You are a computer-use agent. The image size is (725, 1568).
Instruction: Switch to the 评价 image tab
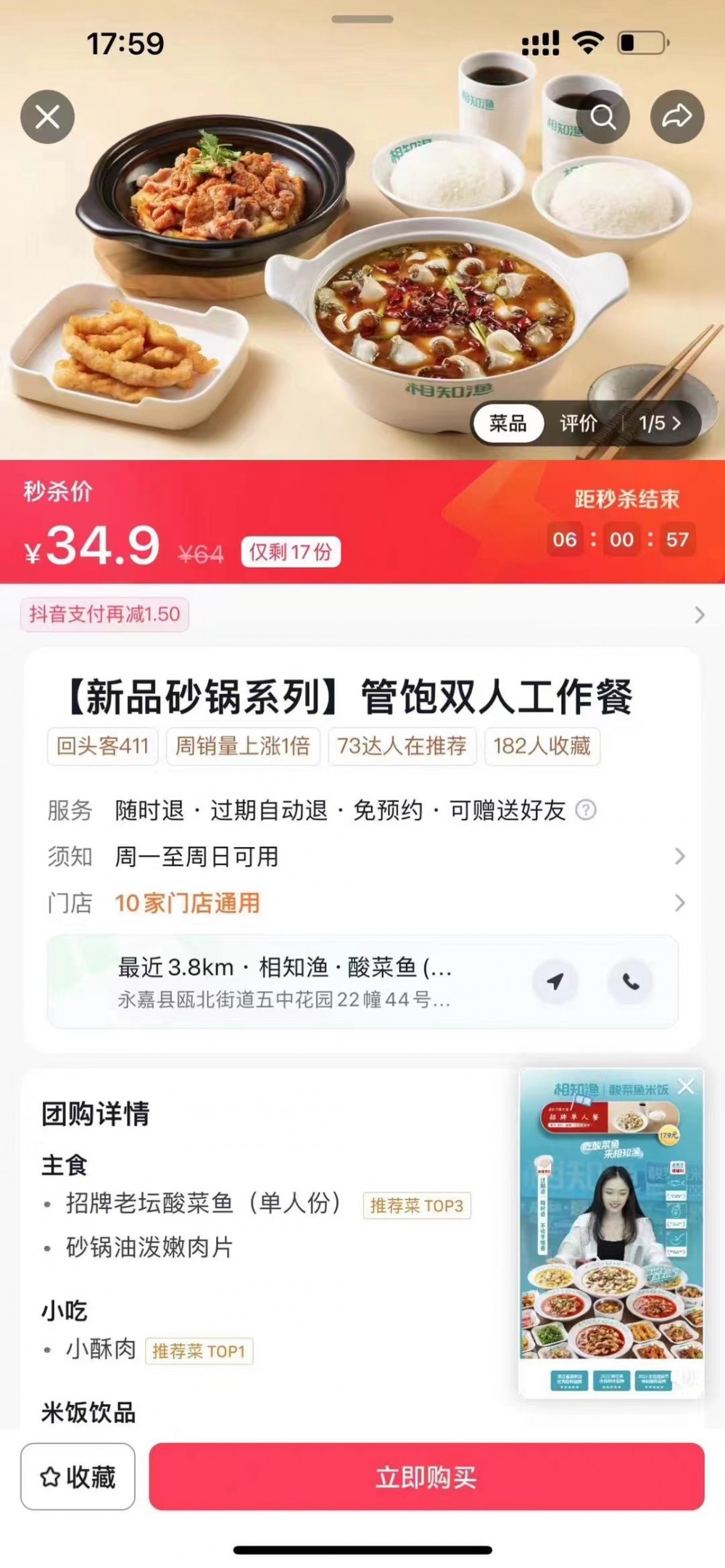(578, 424)
